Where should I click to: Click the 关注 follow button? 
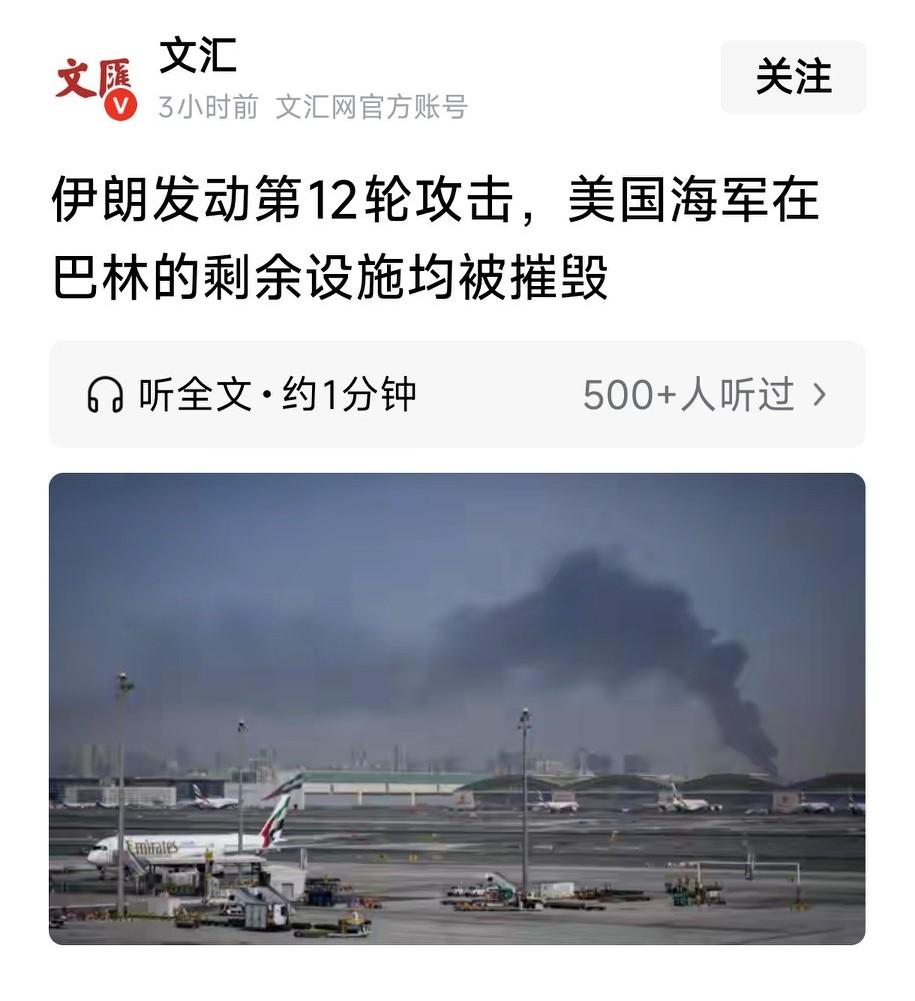[x=792, y=77]
